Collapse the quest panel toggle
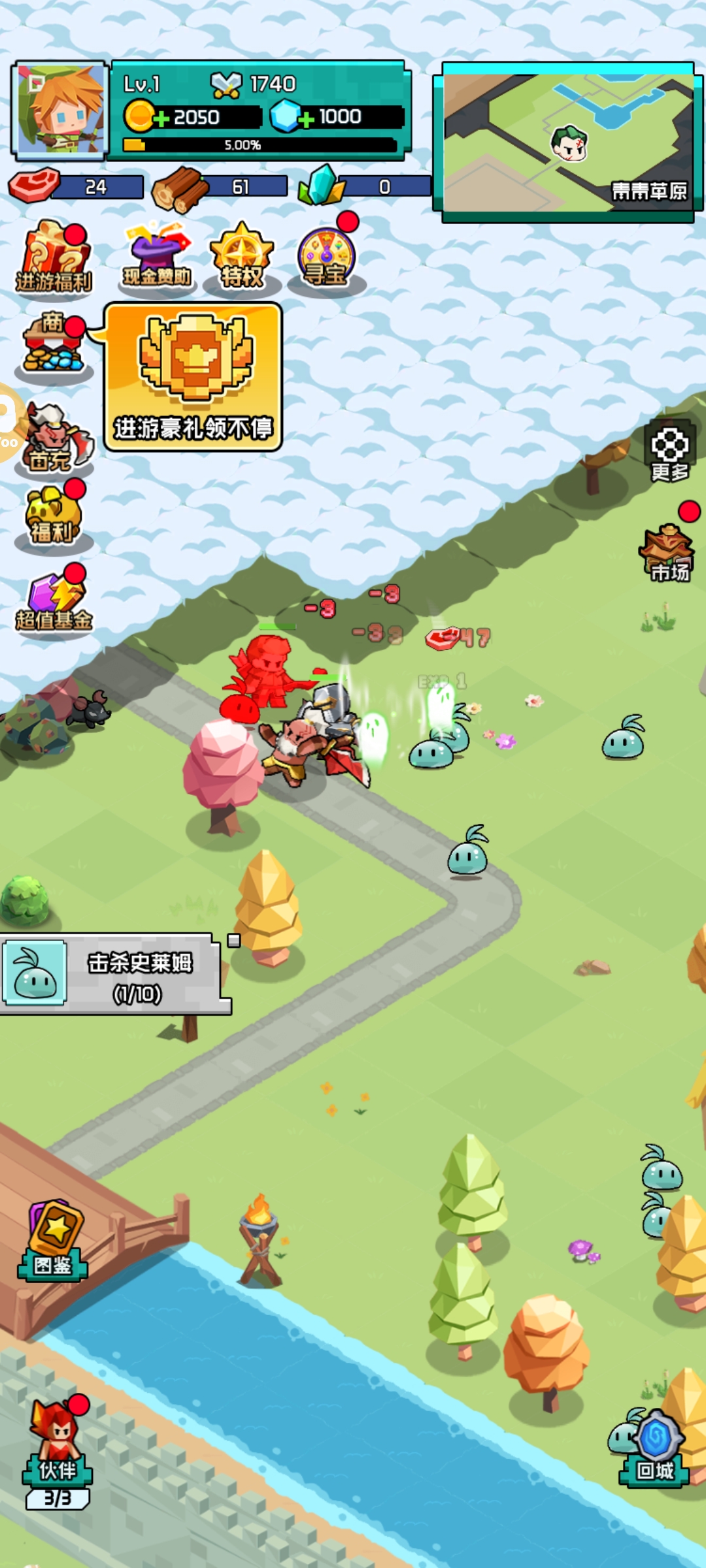706x1568 pixels. click(x=234, y=941)
